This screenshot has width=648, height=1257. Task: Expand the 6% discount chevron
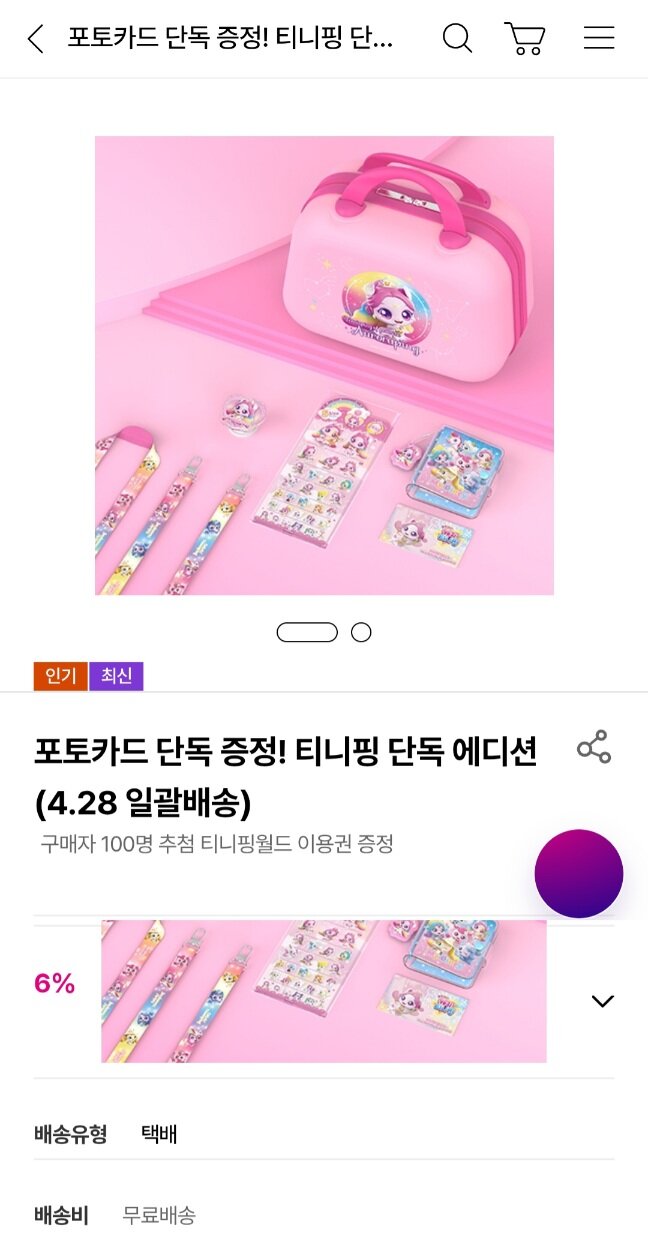(602, 1001)
